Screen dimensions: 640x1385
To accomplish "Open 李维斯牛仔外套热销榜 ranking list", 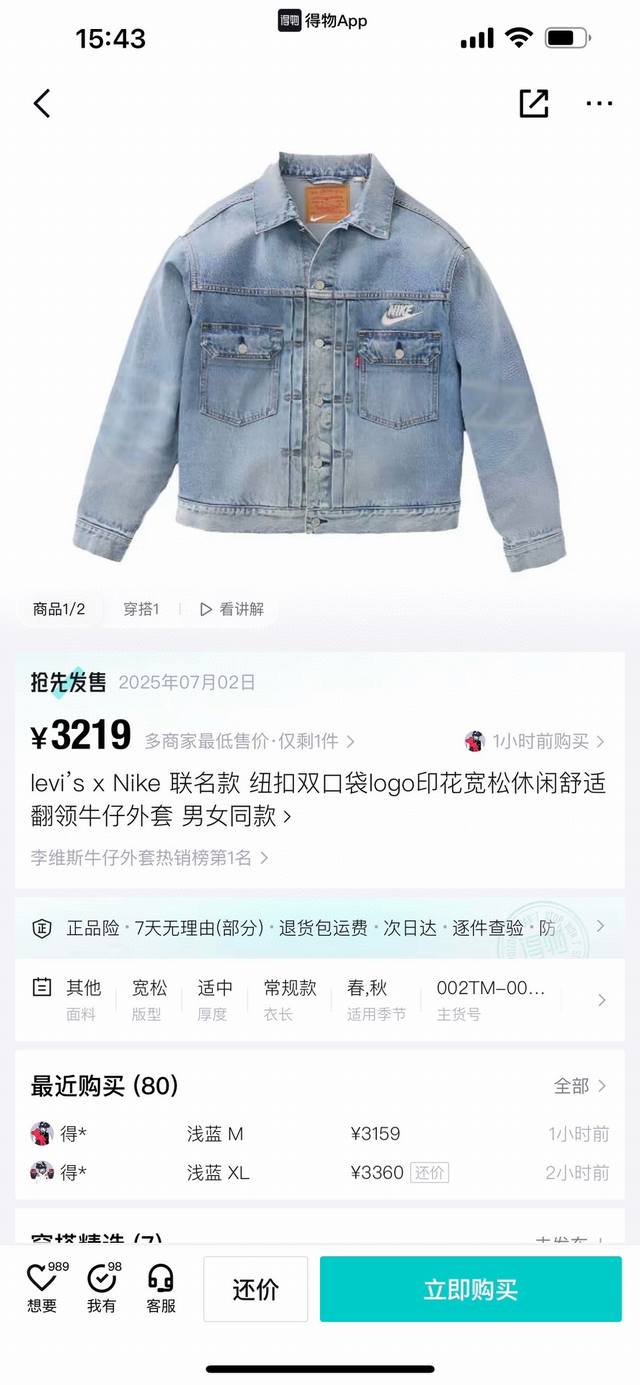I will 150,857.
